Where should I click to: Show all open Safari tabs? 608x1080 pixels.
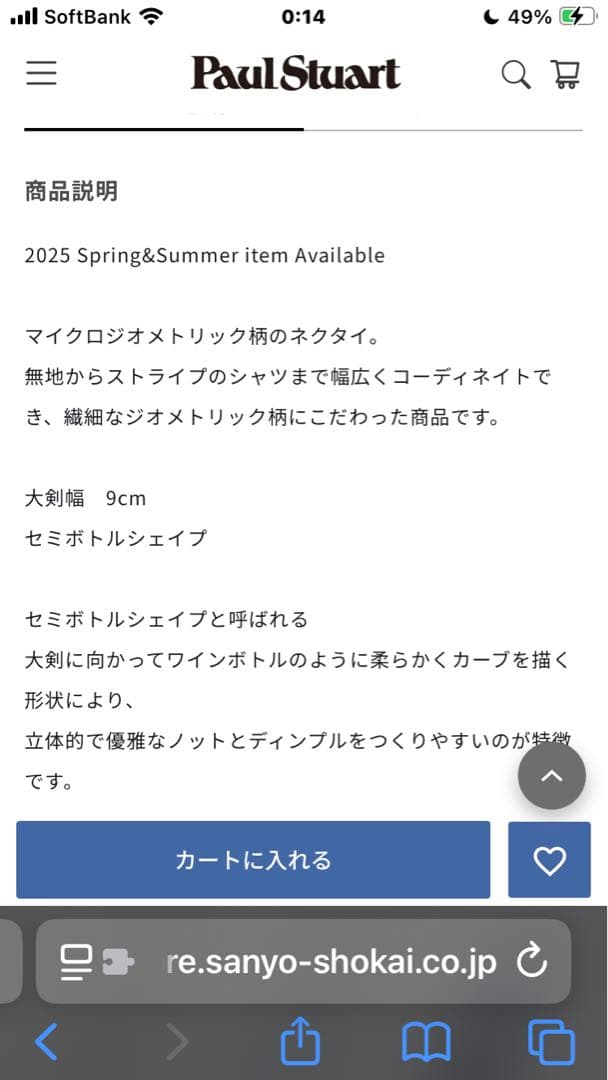[x=551, y=1043]
